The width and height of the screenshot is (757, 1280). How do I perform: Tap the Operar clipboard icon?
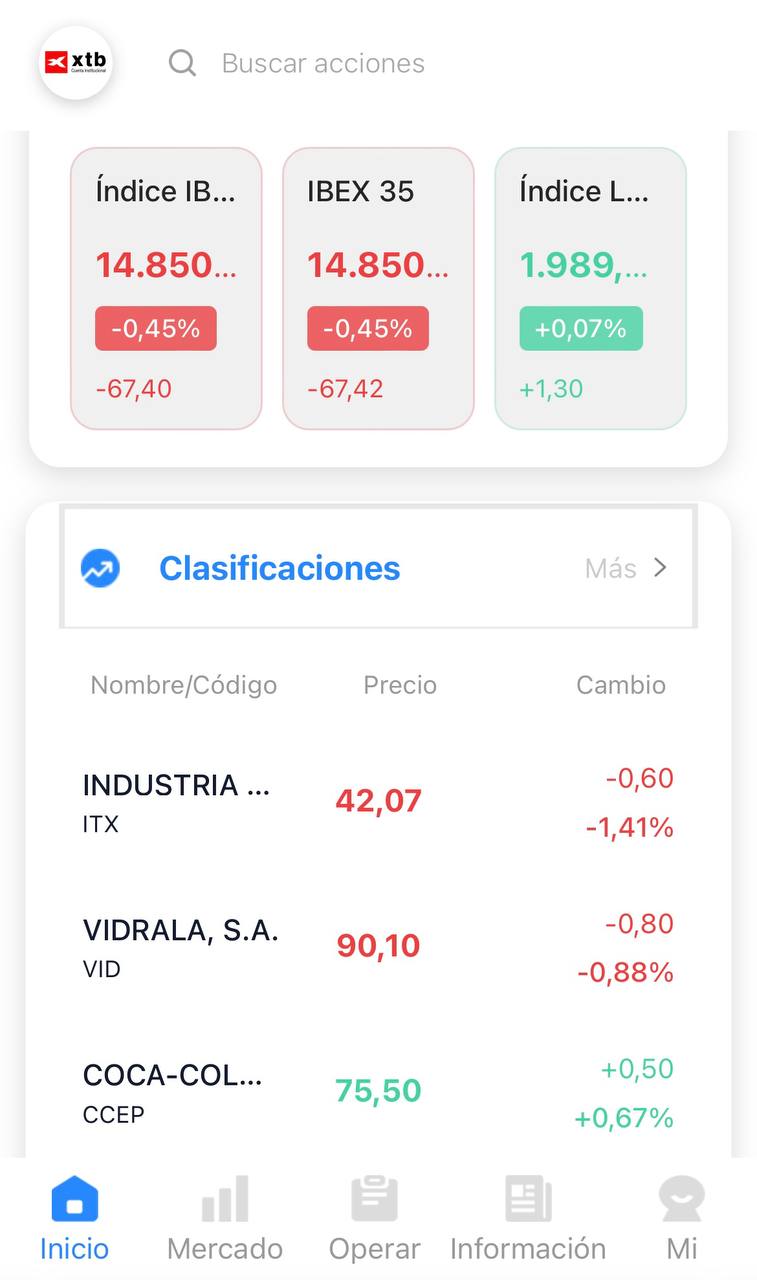pyautogui.click(x=375, y=1197)
